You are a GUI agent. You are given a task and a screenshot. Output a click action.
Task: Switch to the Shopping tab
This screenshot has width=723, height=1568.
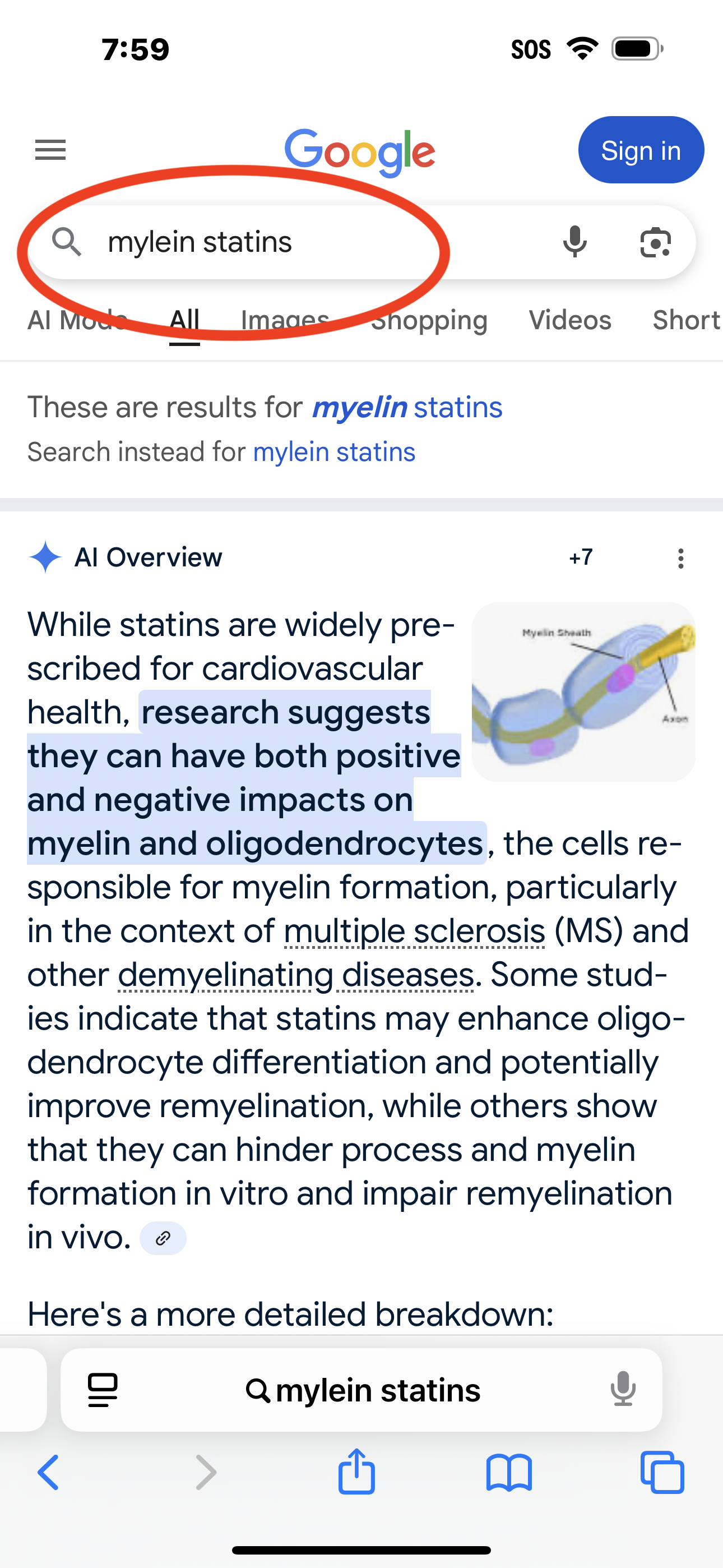point(429,320)
